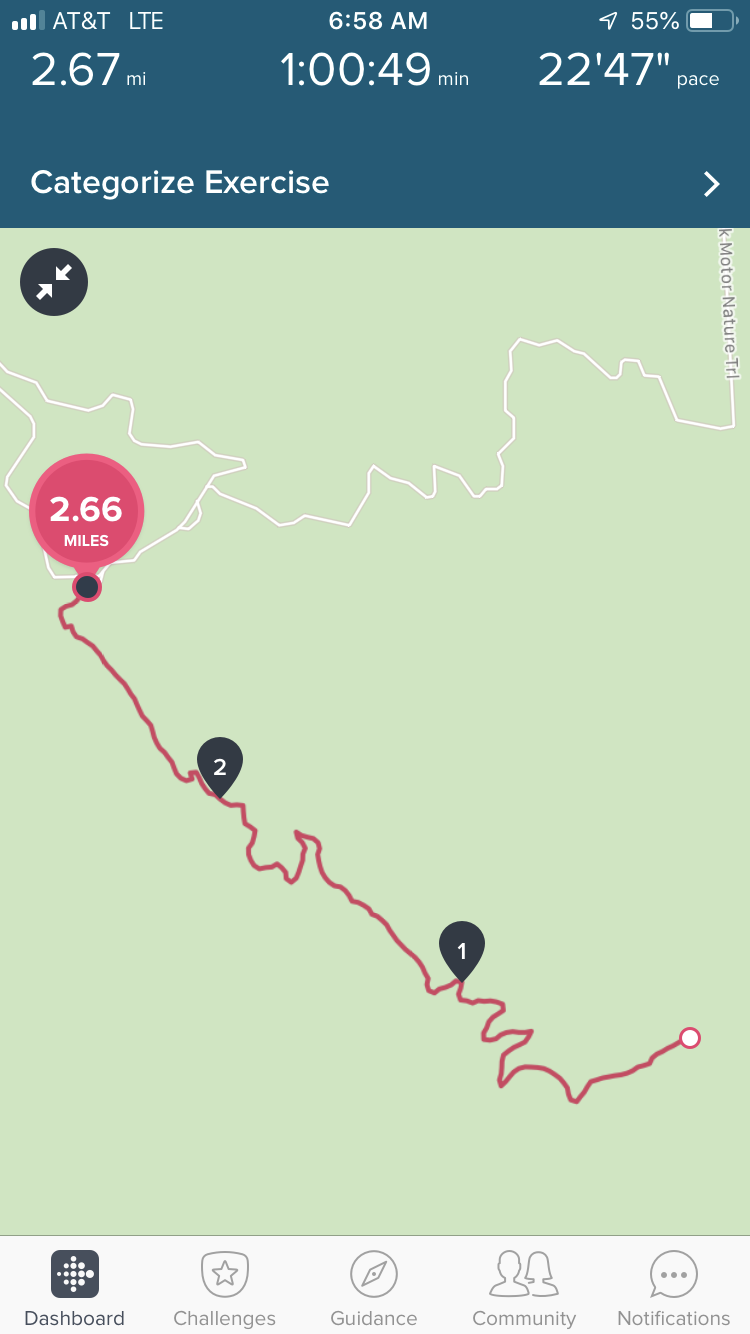The width and height of the screenshot is (750, 1334).
Task: Switch to the Dashboard tab
Action: point(75,1289)
